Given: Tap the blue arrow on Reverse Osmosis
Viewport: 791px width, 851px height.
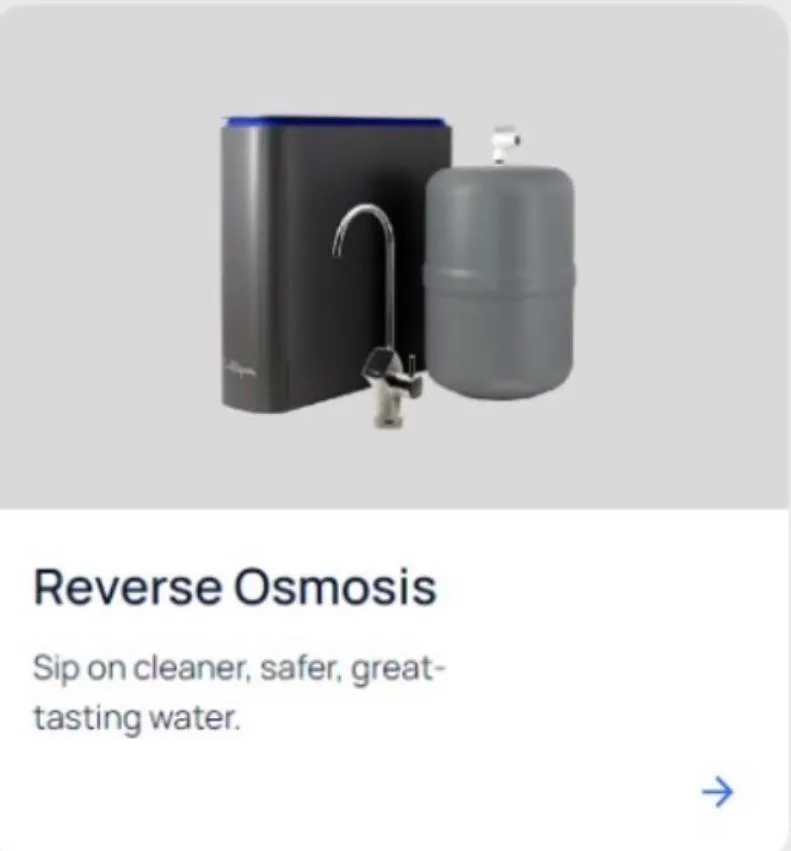Looking at the screenshot, I should (717, 792).
